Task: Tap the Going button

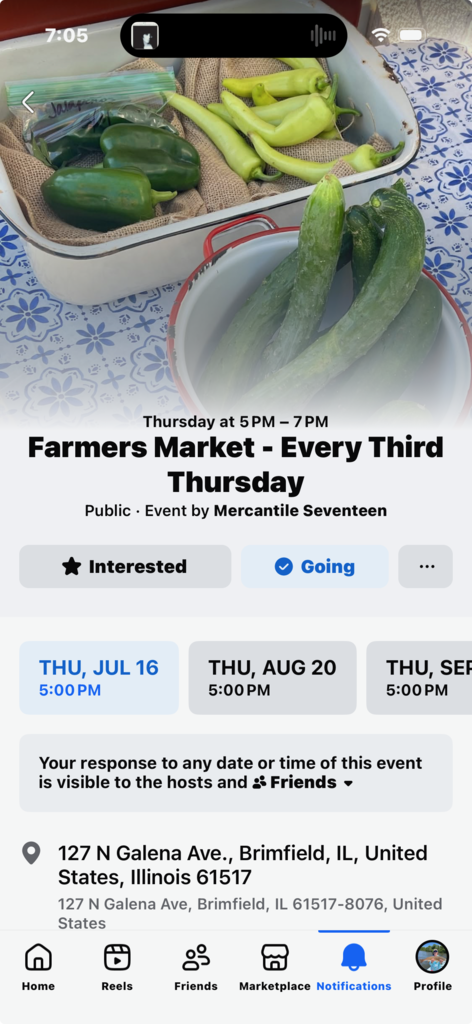Action: [315, 566]
